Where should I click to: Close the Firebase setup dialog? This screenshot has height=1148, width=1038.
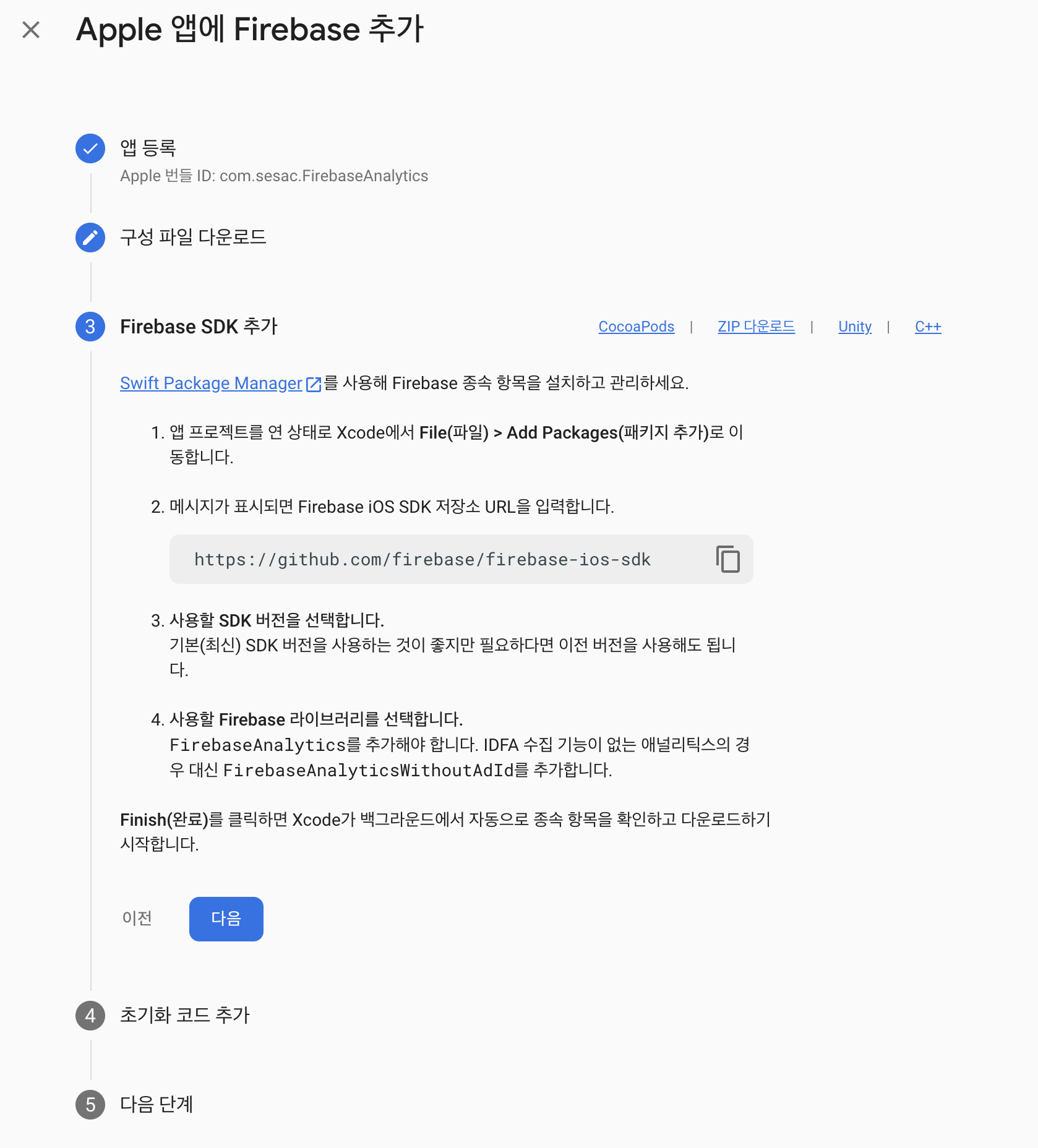32,29
